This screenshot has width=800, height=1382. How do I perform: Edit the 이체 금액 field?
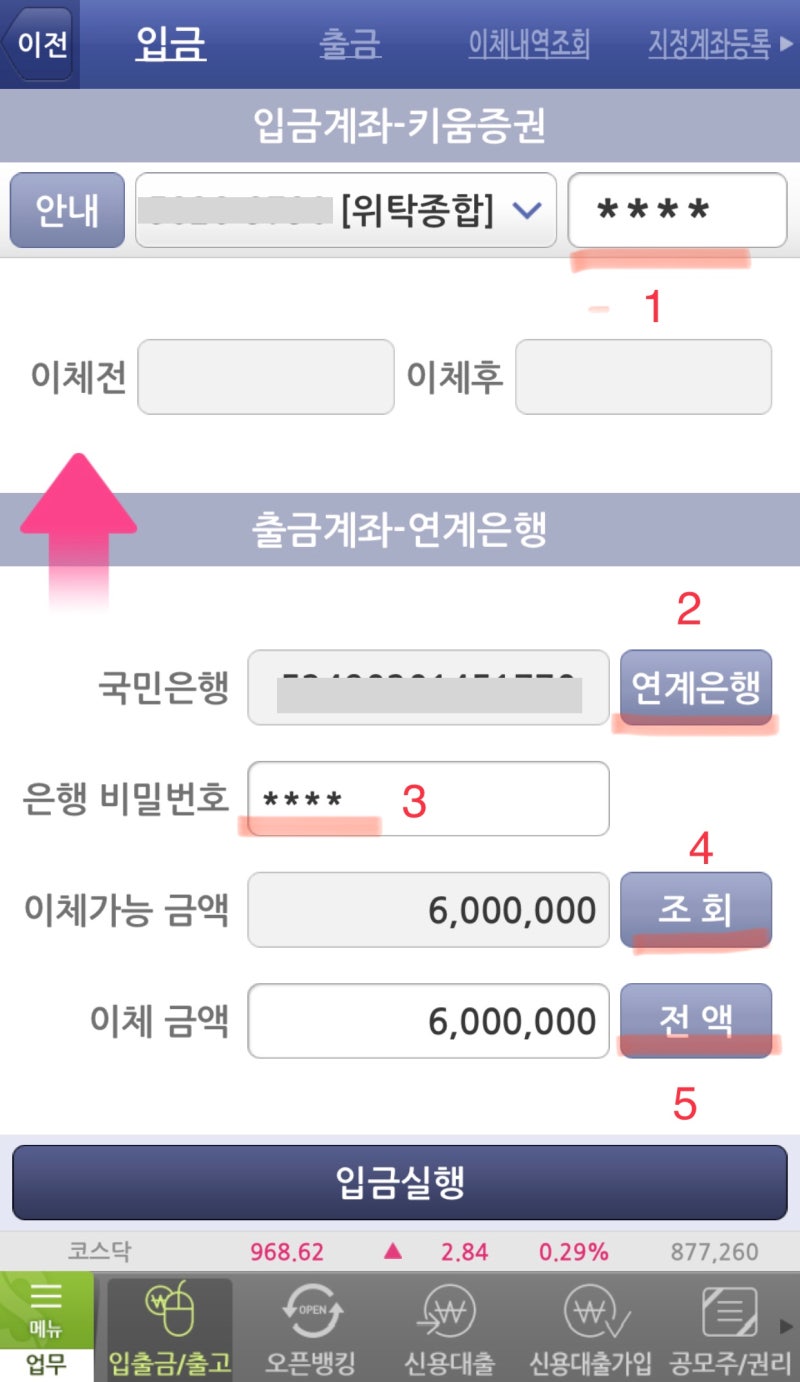tap(428, 1021)
